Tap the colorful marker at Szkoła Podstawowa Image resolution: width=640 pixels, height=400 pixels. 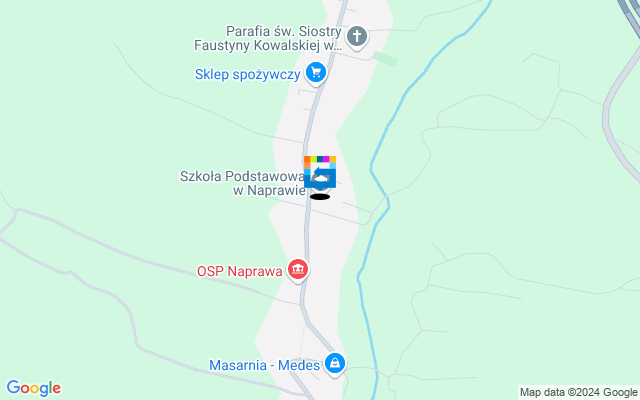(x=320, y=173)
